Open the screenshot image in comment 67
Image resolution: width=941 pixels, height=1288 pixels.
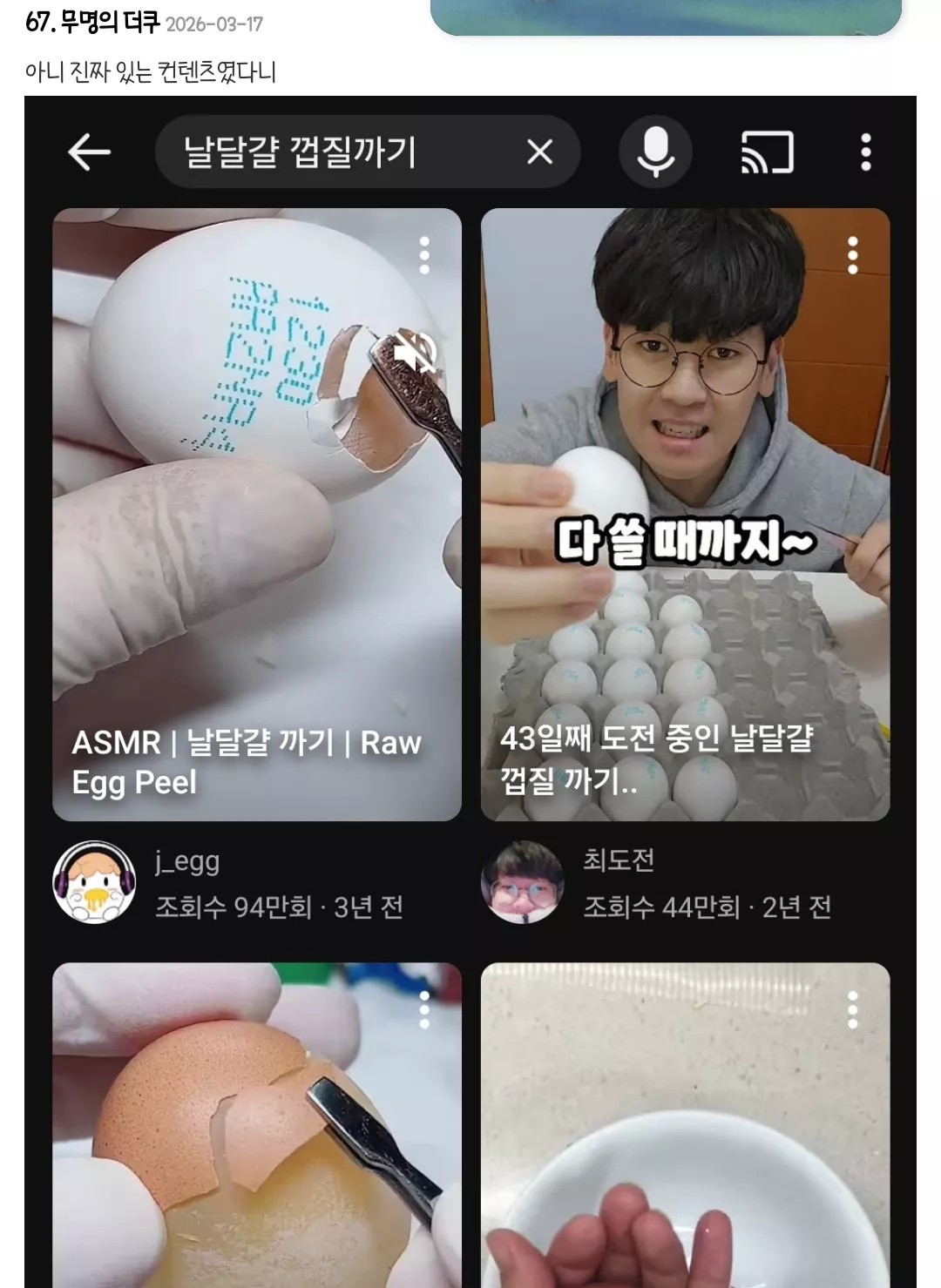pos(470,688)
